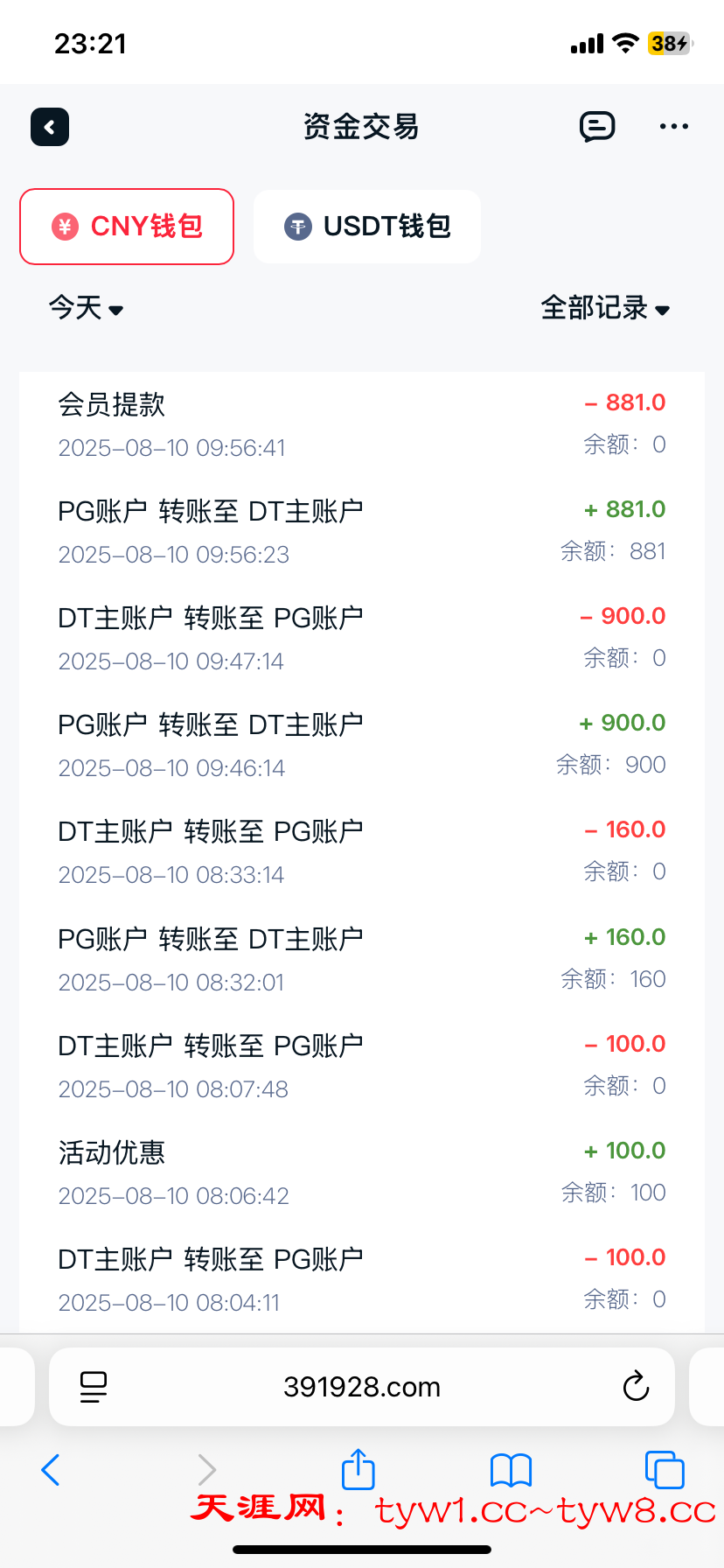The height and width of the screenshot is (1568, 724).
Task: Switch to the USDT钱包 tab
Action: pos(367,227)
